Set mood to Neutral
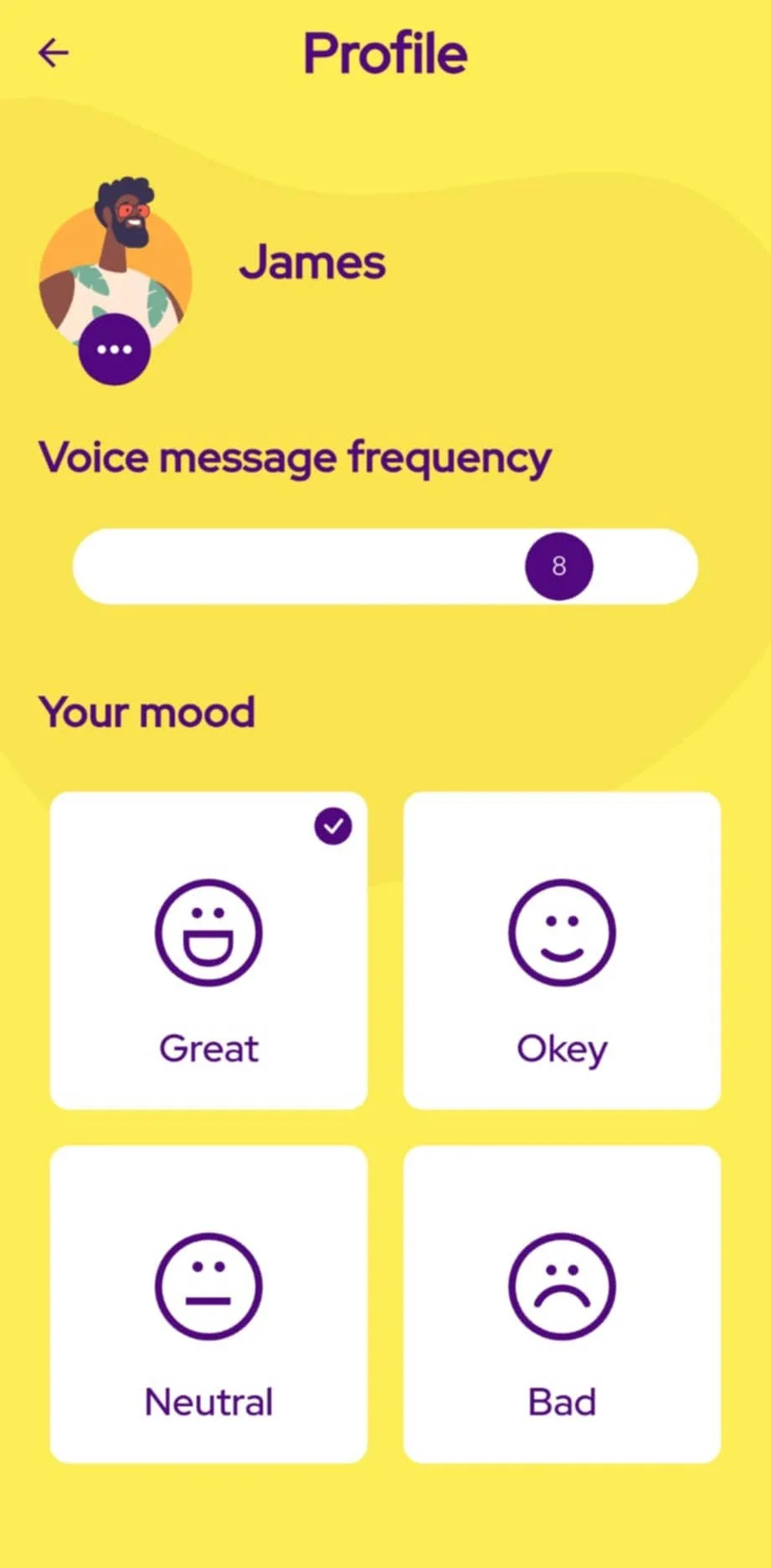Screen dimensions: 771x1568 point(208,1304)
